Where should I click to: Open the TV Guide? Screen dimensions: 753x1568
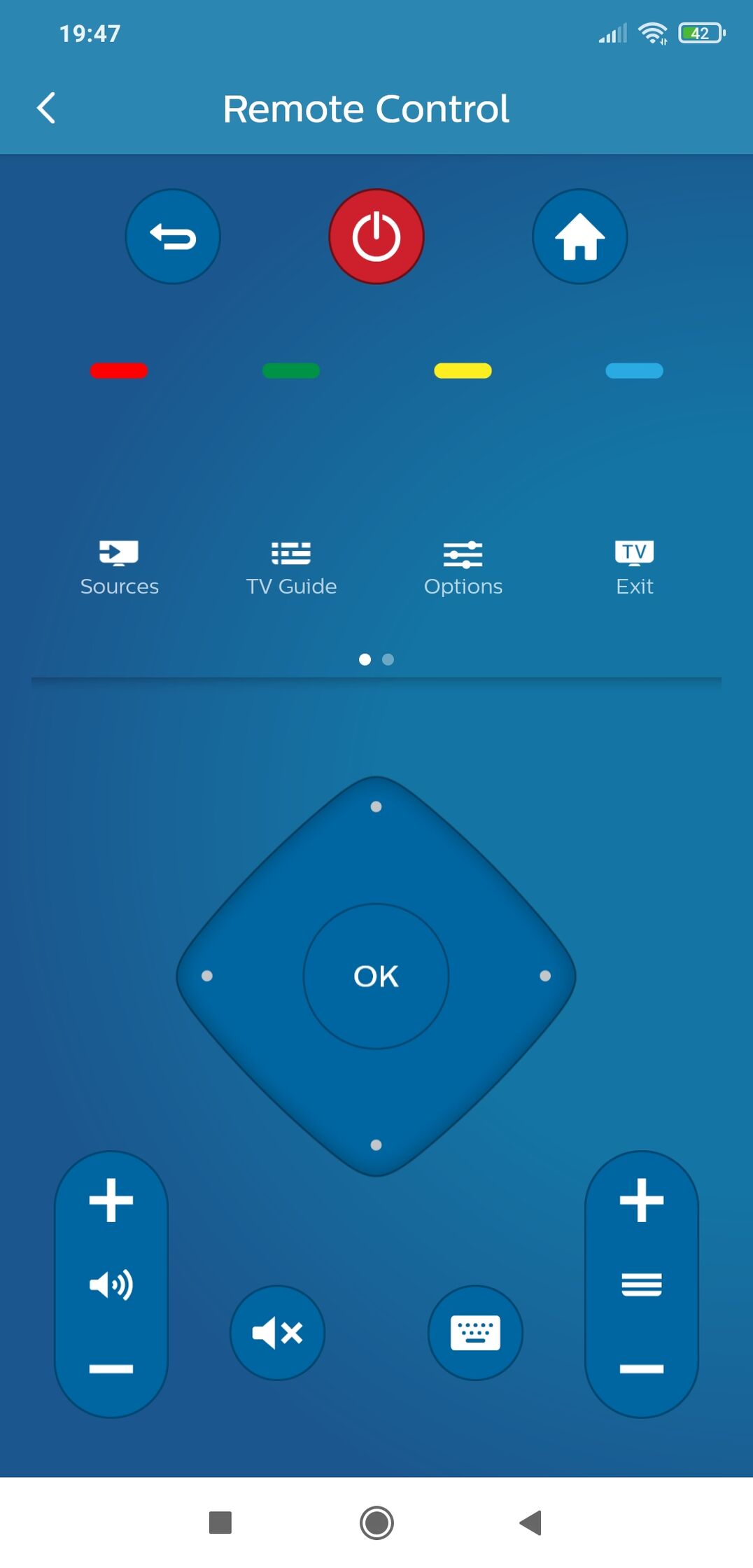291,568
